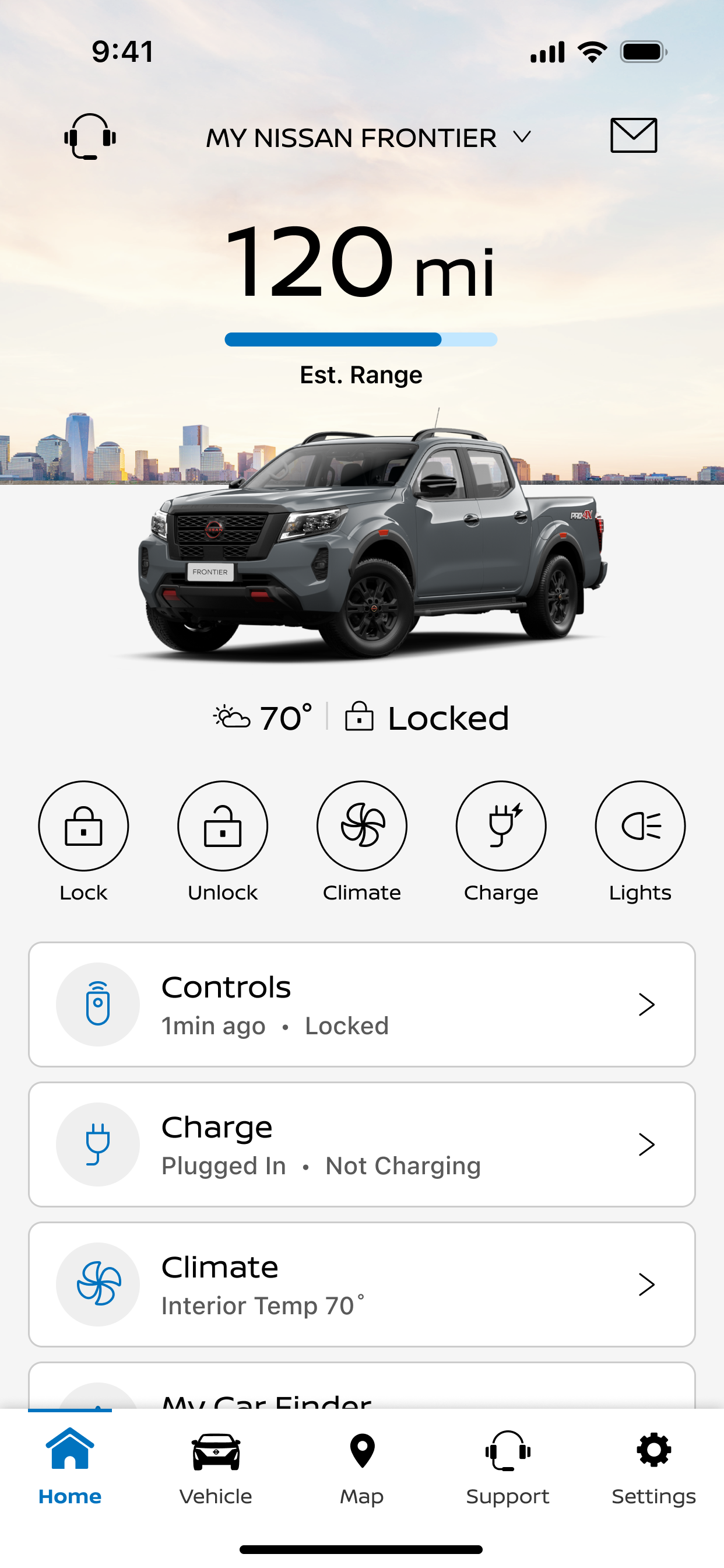Image resolution: width=724 pixels, height=1568 pixels.
Task: Tap the Lock icon to lock the vehicle
Action: coord(83,825)
